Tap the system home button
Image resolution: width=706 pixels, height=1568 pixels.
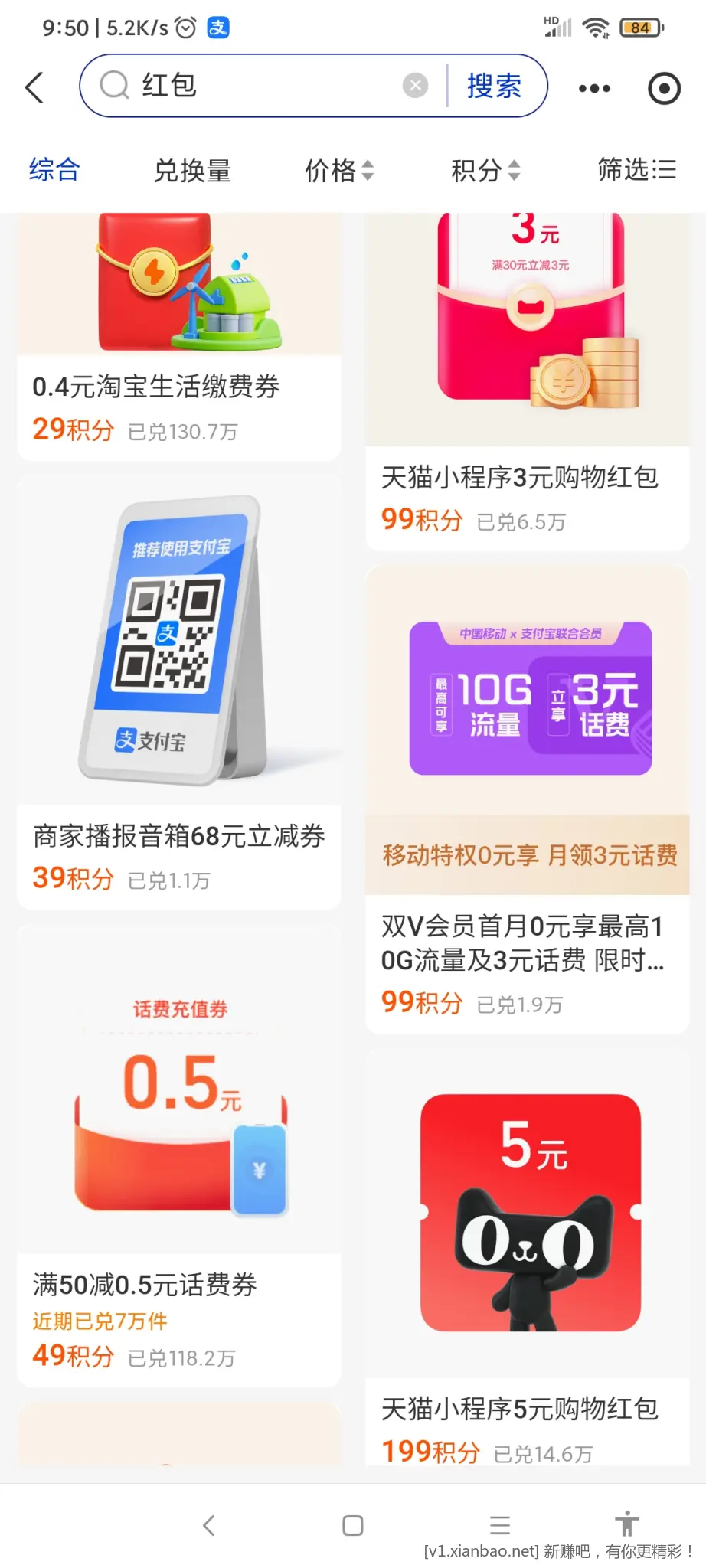click(352, 1525)
